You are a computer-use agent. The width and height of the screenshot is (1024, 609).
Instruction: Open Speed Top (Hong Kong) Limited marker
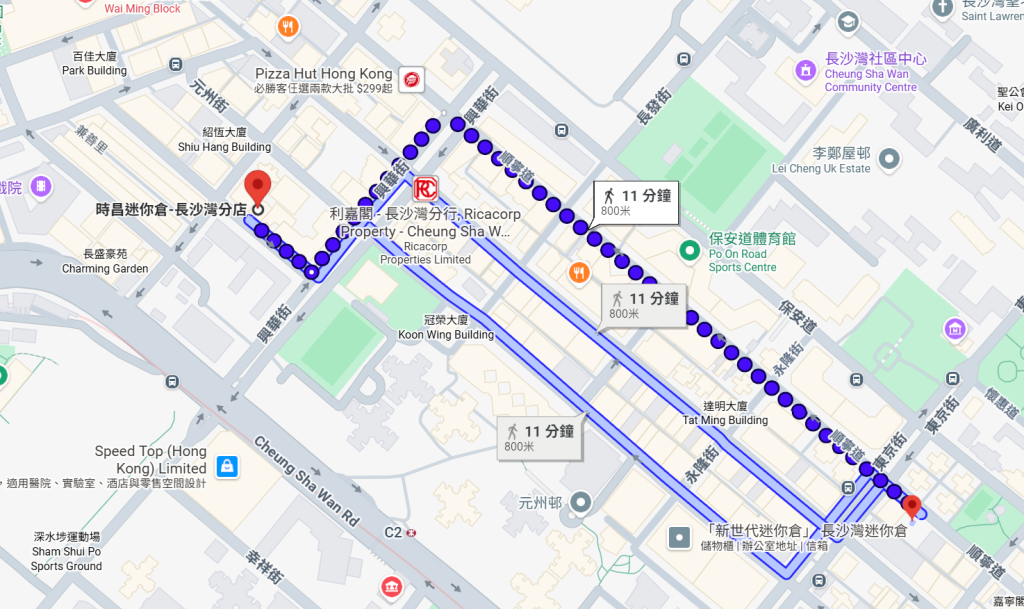227,465
